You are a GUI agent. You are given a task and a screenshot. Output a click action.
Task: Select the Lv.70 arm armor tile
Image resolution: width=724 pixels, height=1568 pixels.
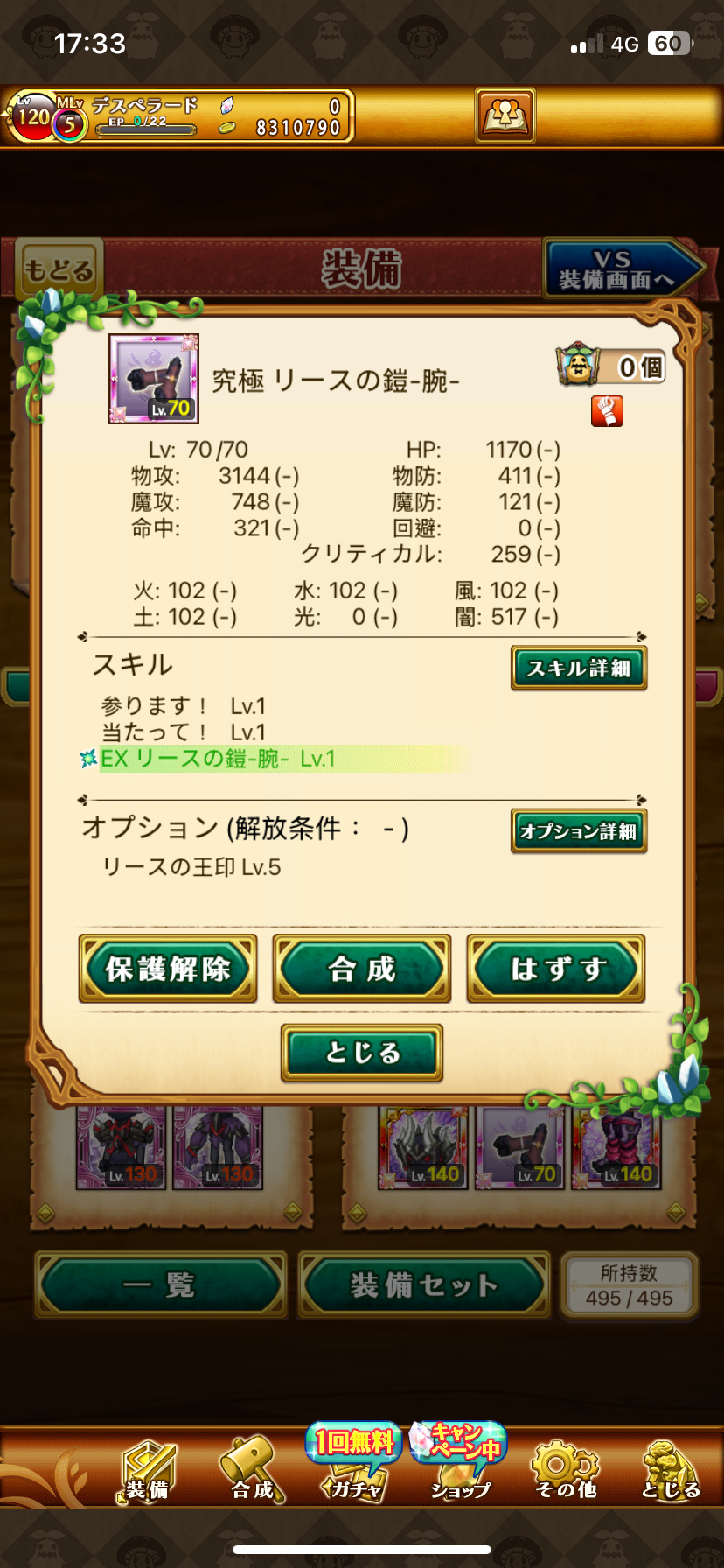[x=519, y=1147]
